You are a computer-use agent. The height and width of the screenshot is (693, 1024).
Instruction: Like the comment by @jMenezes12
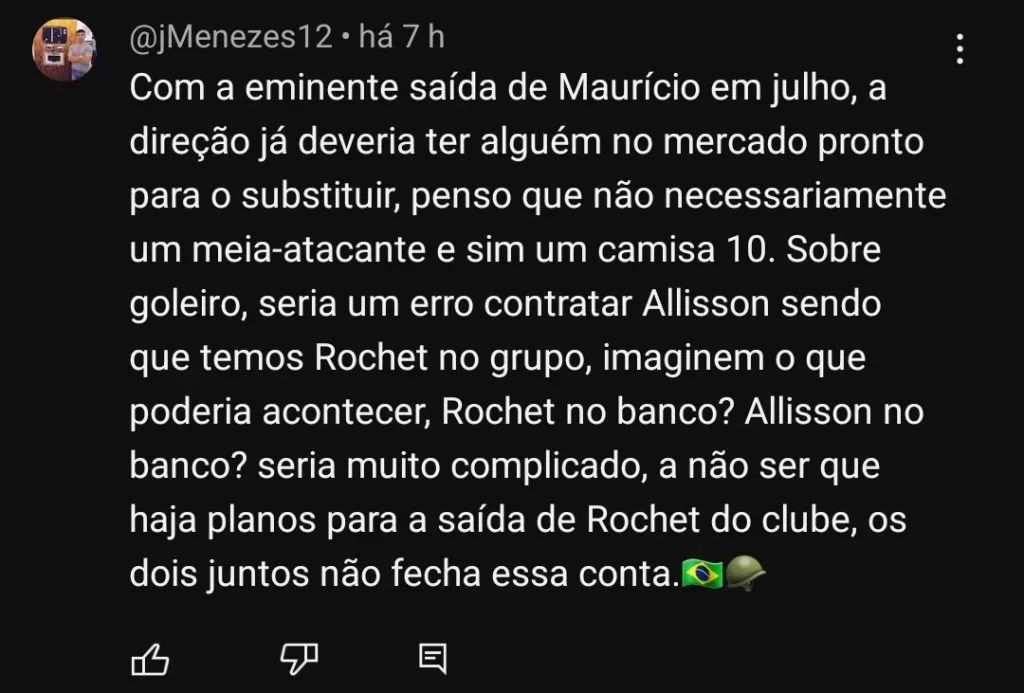click(150, 658)
